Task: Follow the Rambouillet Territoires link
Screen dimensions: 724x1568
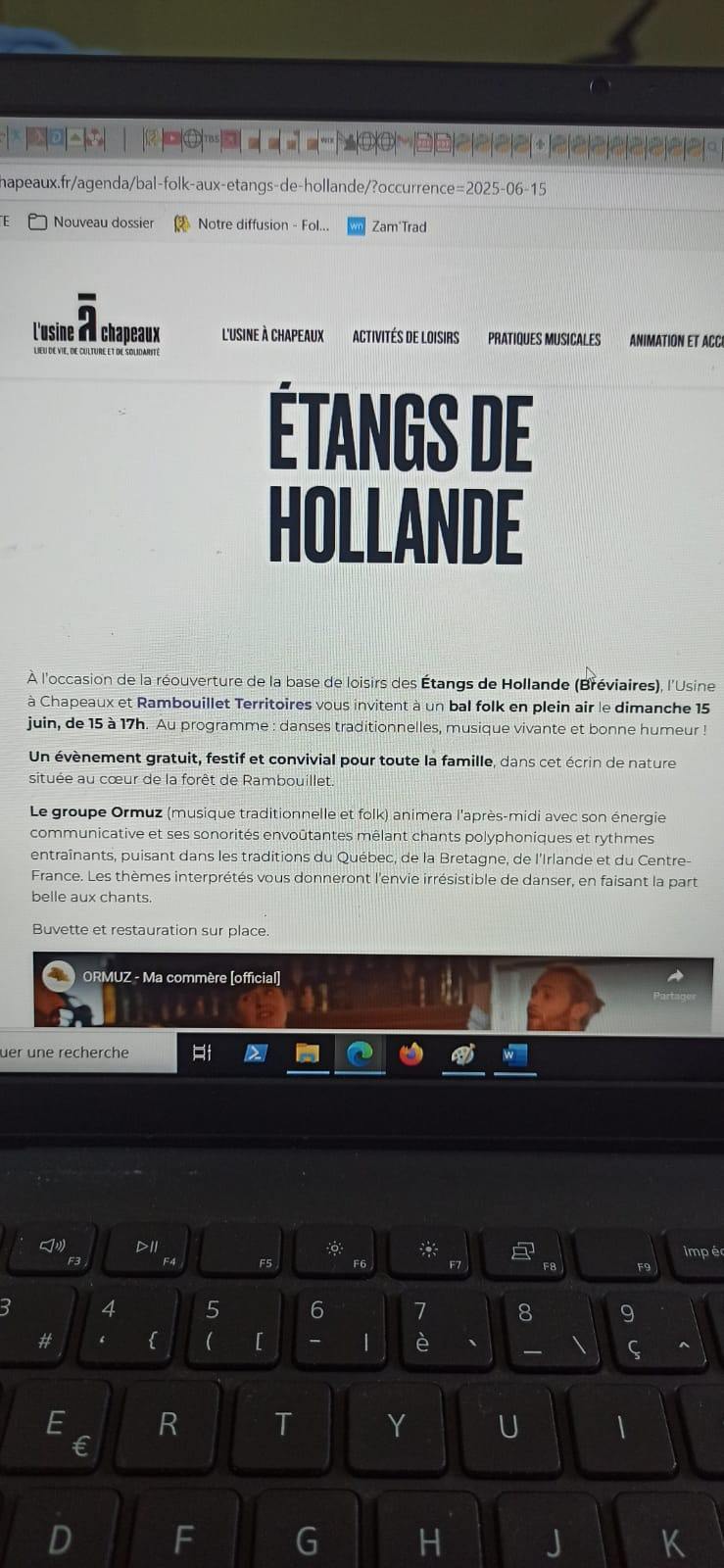Action: coord(223,704)
